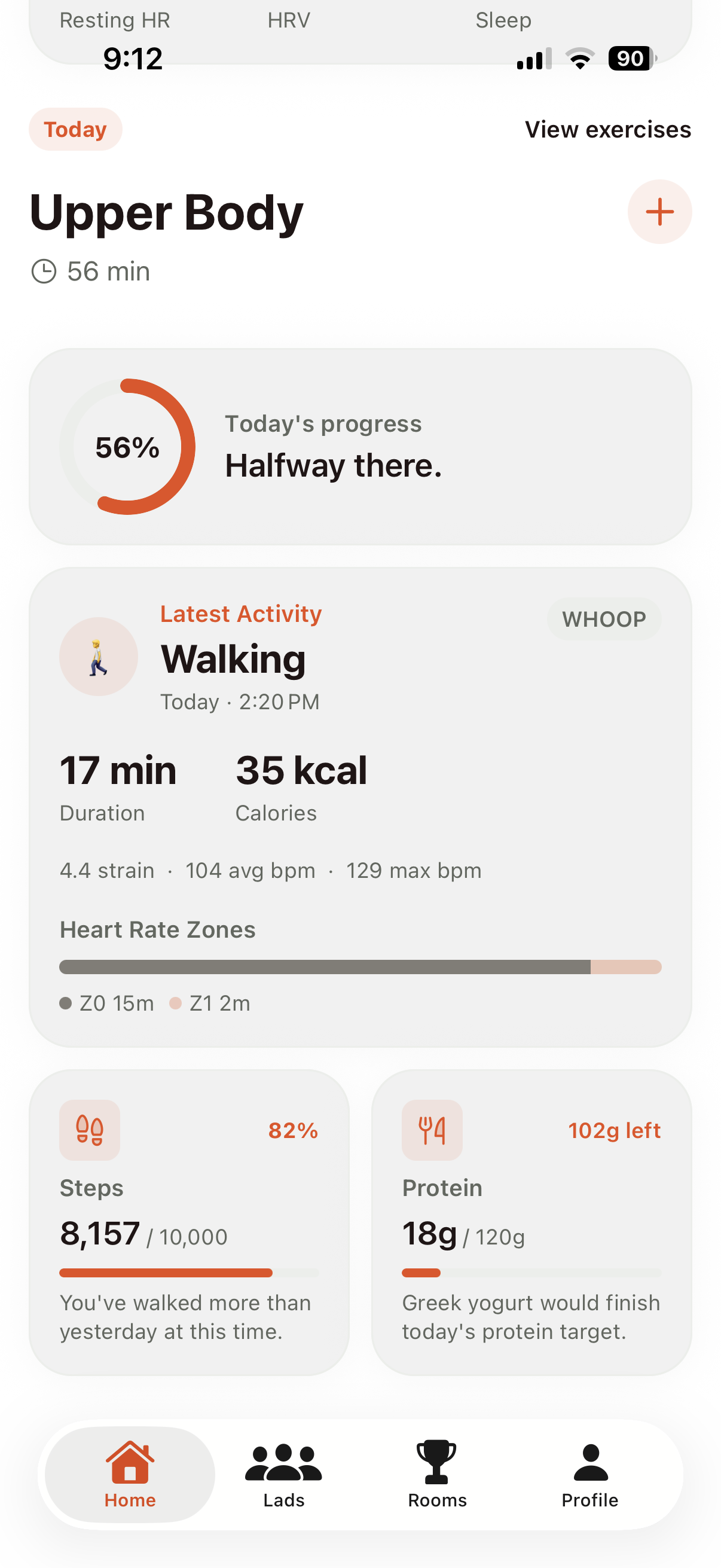Open the Profile tab
This screenshot has height=1568, width=721.
590,1474
